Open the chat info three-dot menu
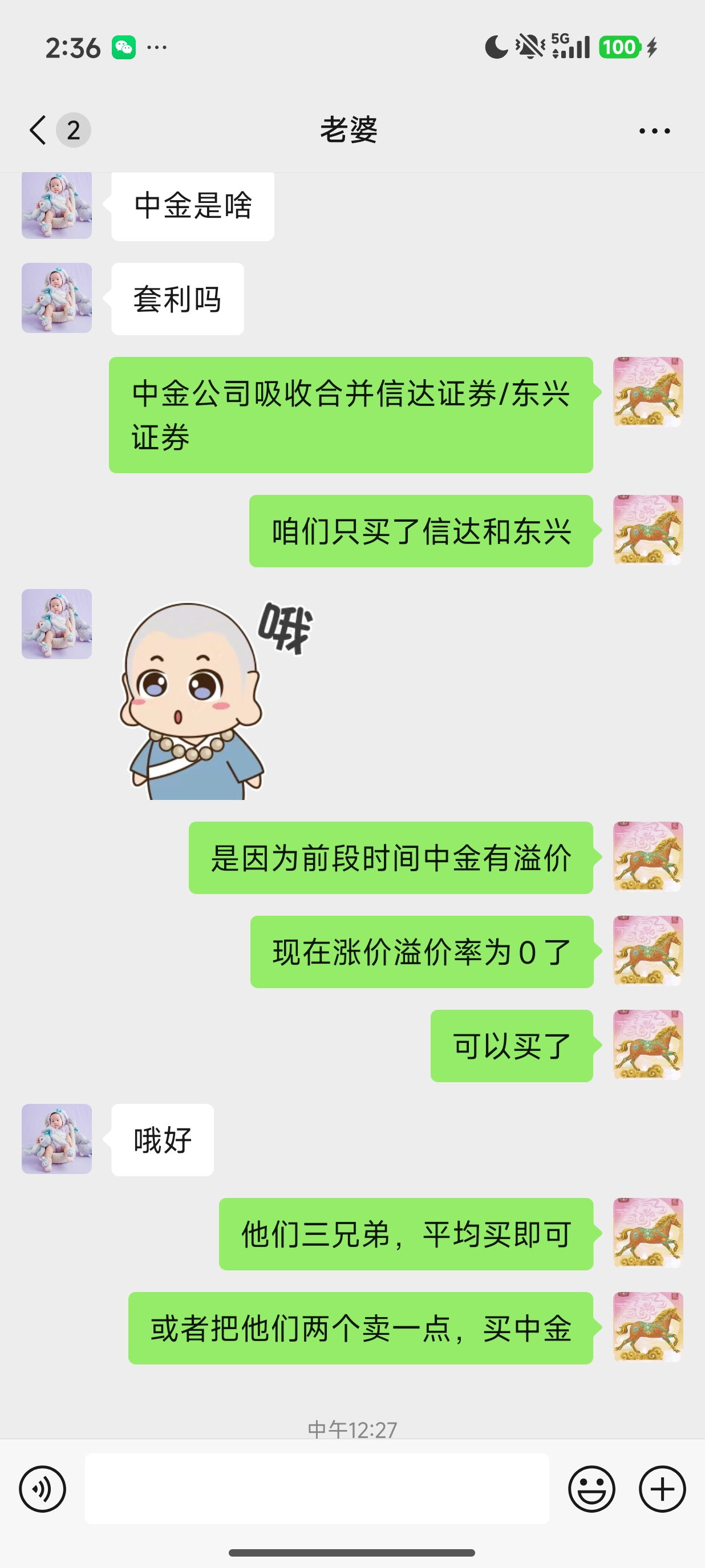 coord(654,130)
